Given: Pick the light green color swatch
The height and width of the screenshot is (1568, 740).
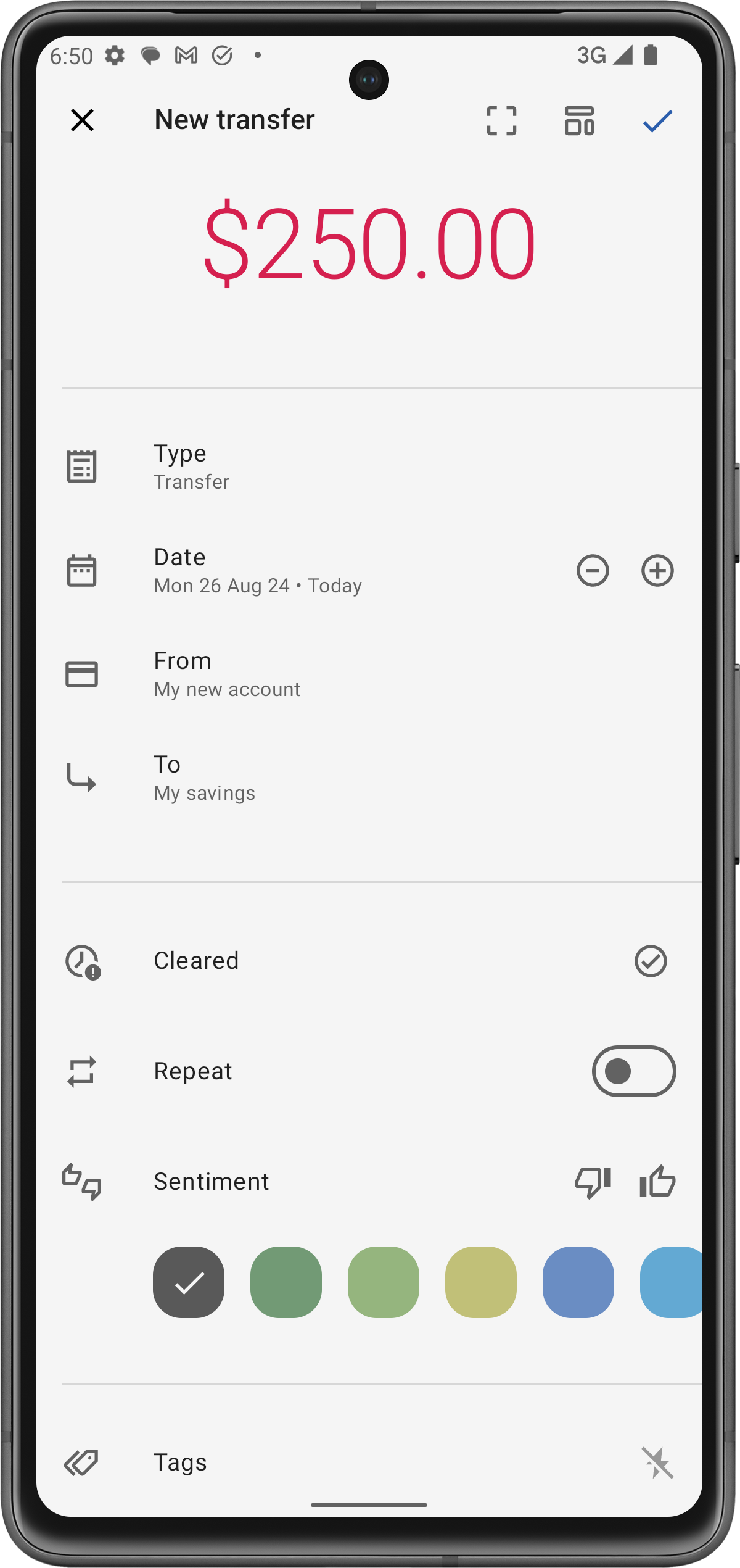Looking at the screenshot, I should (384, 1282).
